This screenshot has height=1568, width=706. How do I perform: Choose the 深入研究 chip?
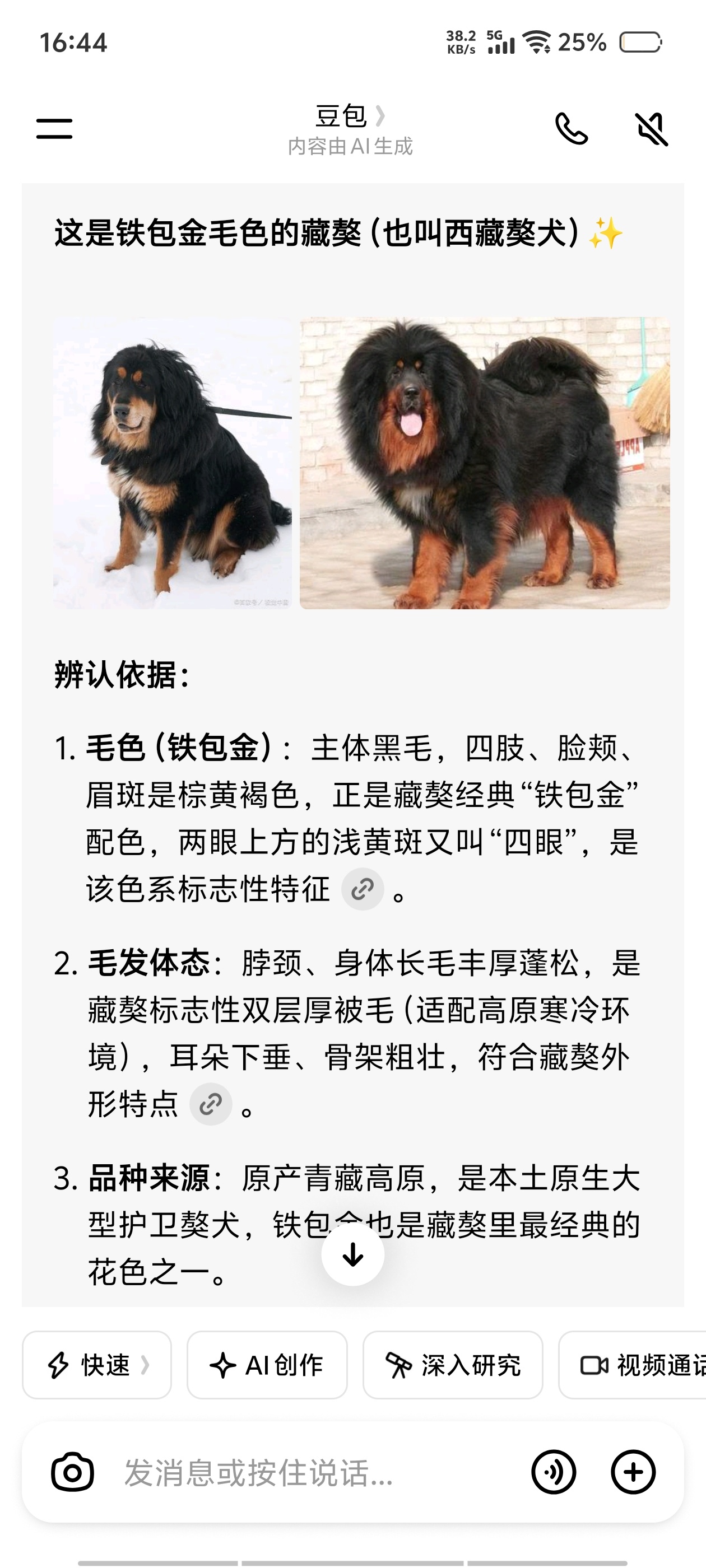453,1365
